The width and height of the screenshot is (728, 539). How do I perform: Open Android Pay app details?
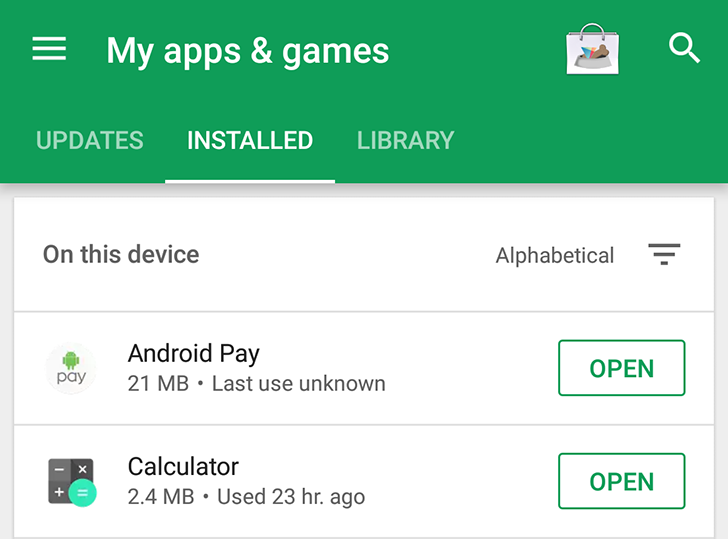click(256, 367)
